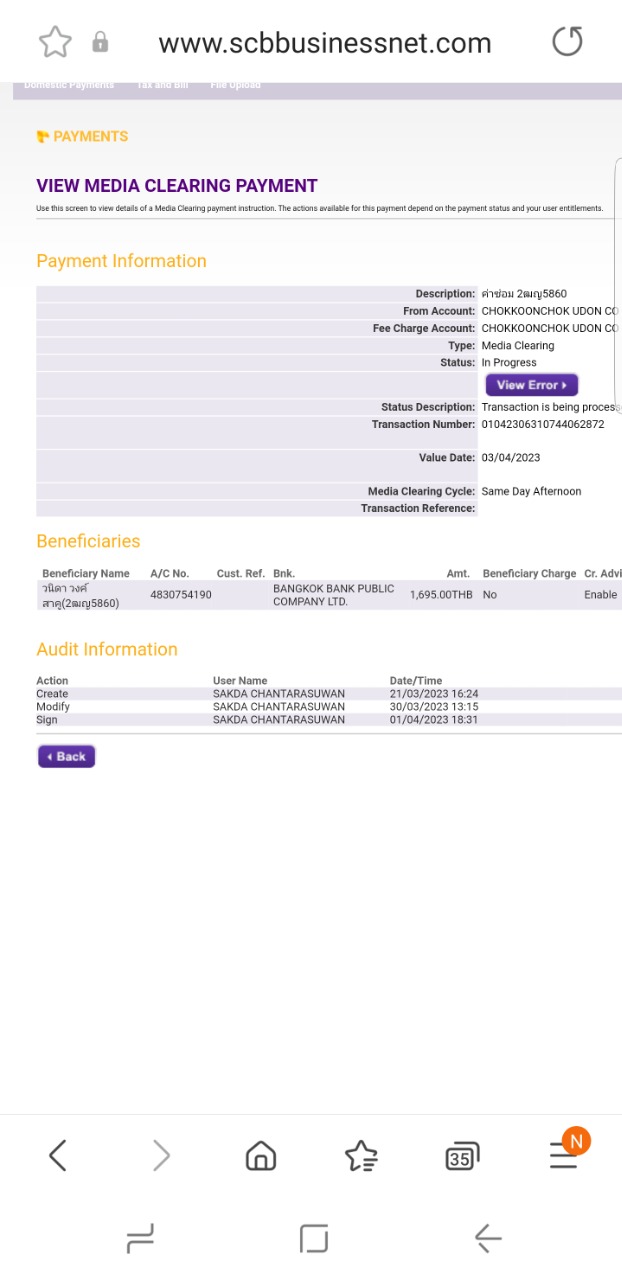The width and height of the screenshot is (622, 1280).
Task: Open the browser menu
Action: click(566, 1152)
